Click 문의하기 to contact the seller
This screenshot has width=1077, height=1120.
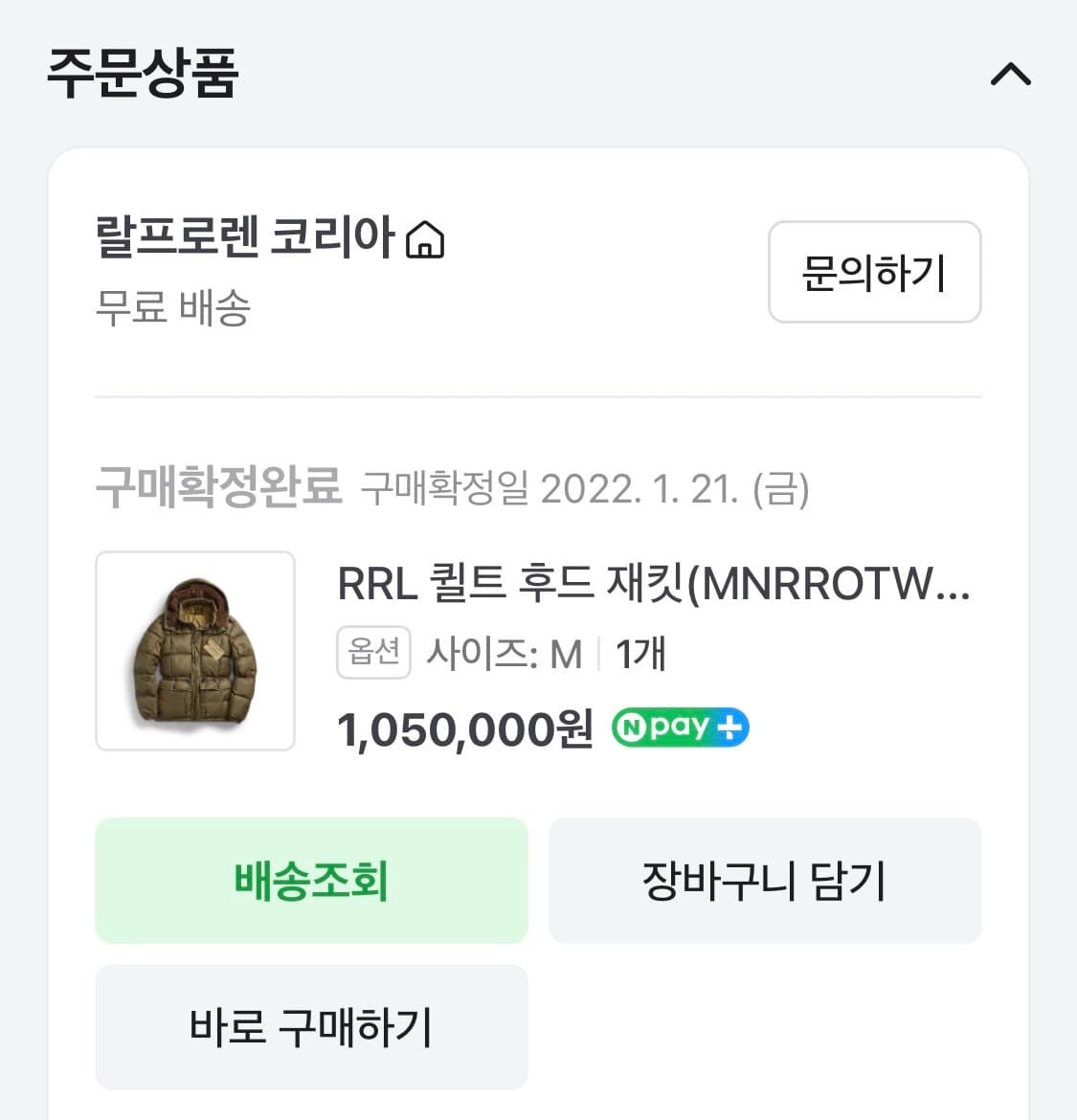(x=873, y=273)
